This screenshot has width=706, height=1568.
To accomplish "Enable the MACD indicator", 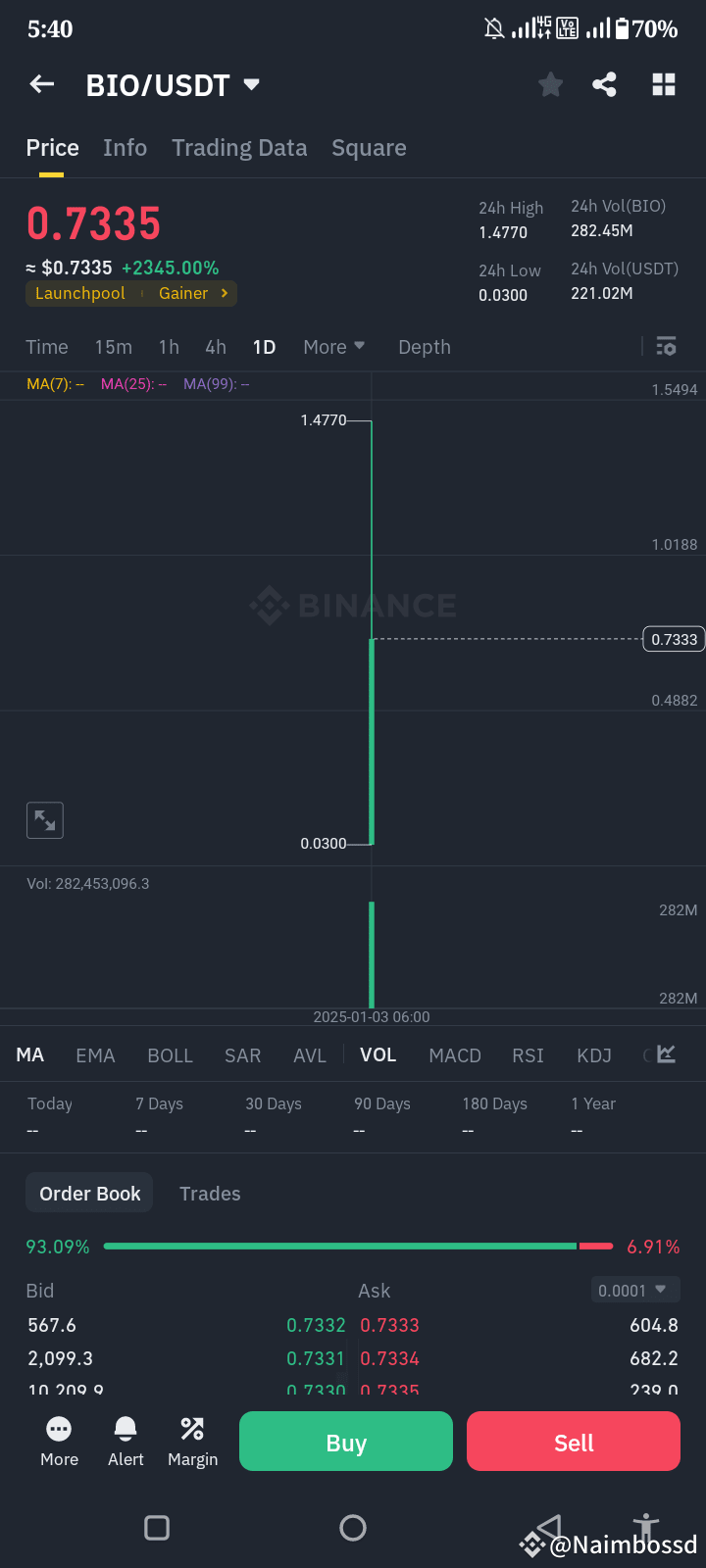I will pos(455,1055).
